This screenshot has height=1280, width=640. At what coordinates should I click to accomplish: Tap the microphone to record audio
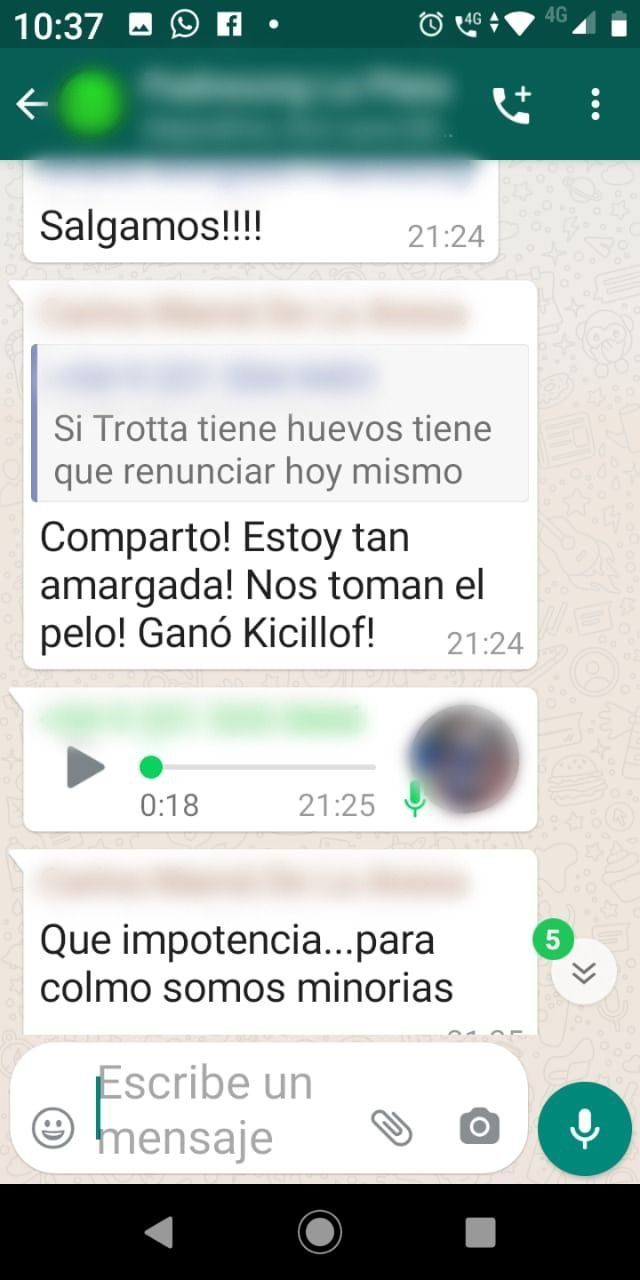pos(584,1128)
